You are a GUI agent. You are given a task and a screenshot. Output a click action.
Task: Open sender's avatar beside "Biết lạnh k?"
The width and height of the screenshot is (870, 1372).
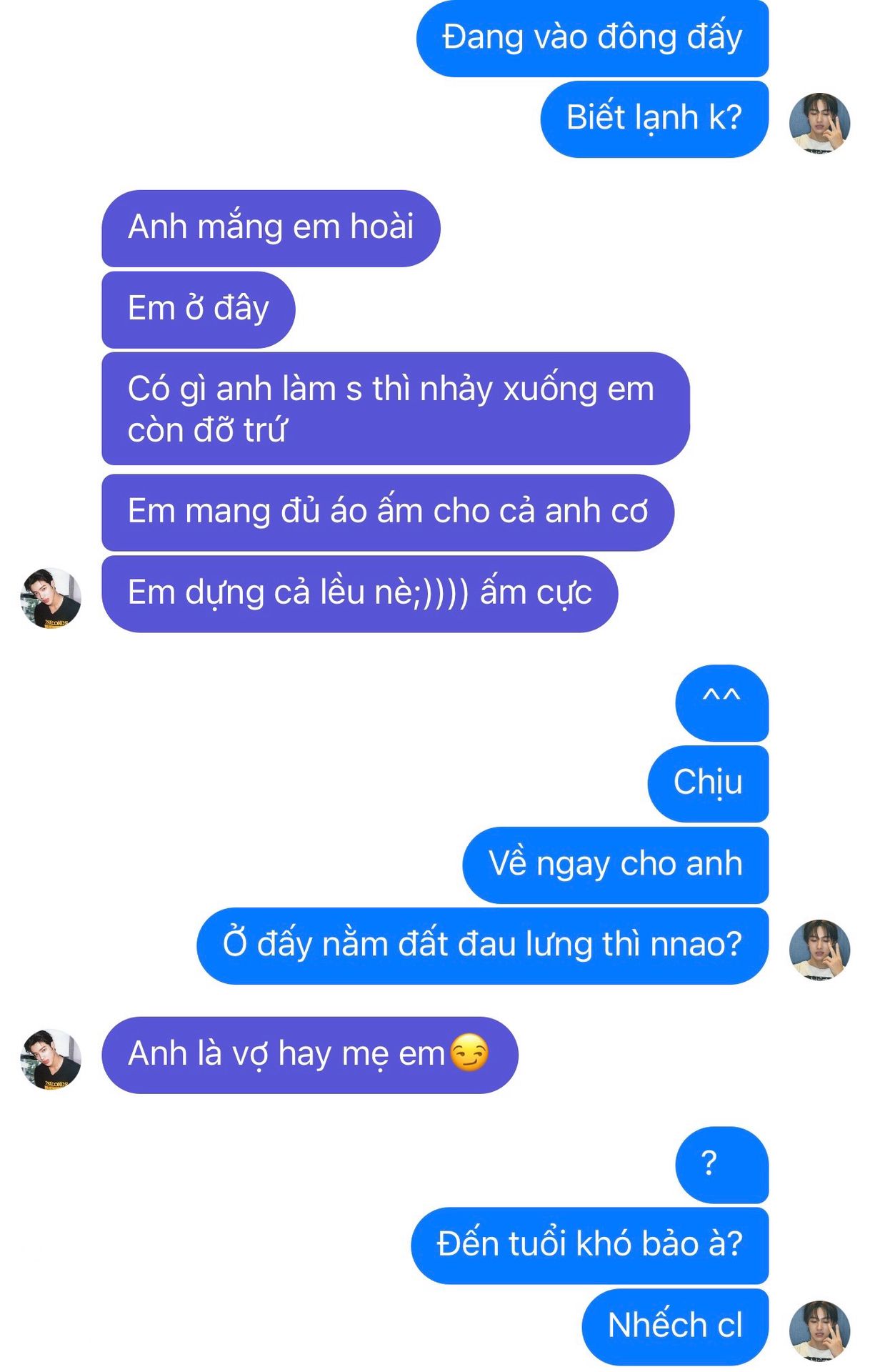click(x=819, y=123)
